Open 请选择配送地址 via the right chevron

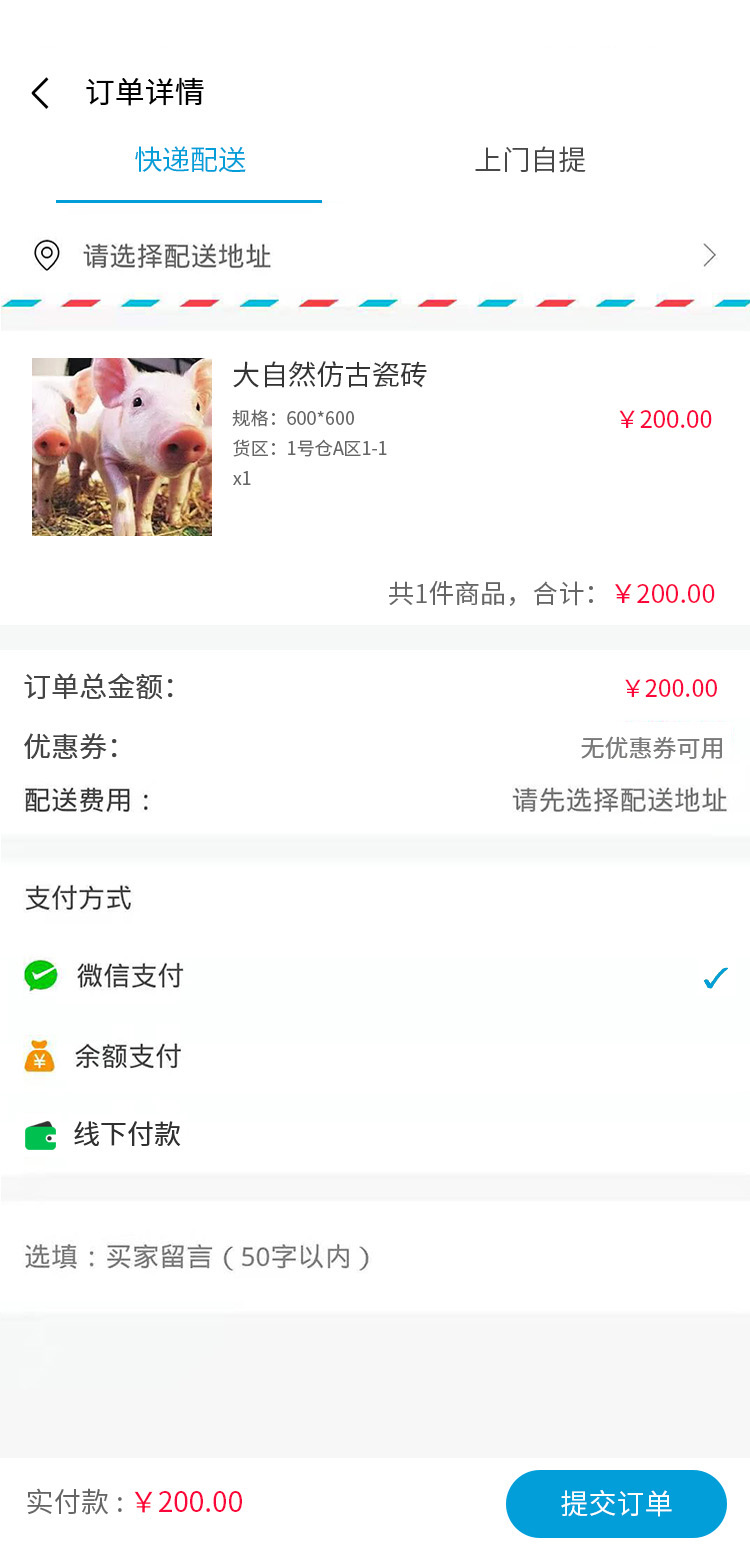709,256
